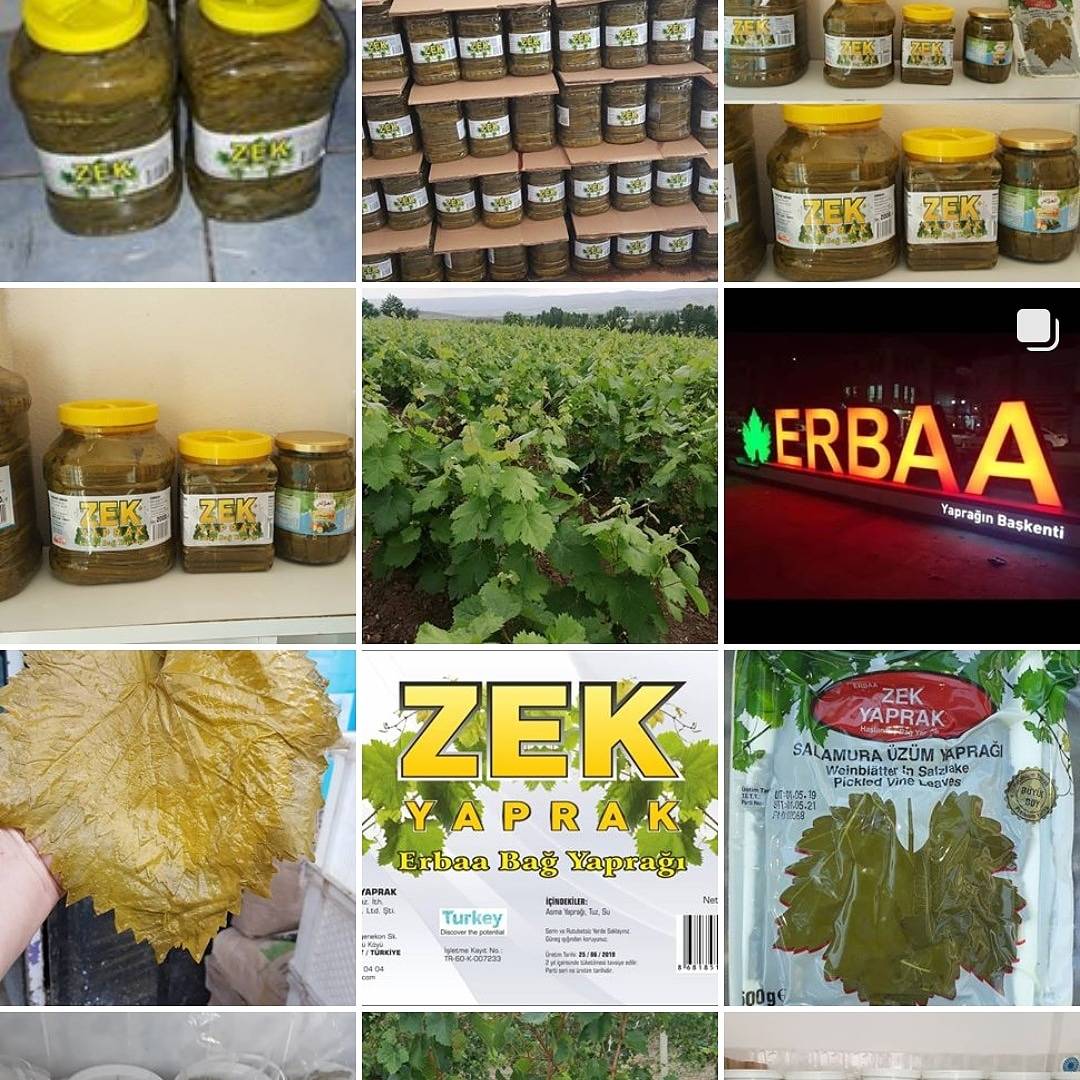The image size is (1080, 1080).
Task: Open the Salamura Üzüm Yaprağı package post
Action: click(901, 827)
